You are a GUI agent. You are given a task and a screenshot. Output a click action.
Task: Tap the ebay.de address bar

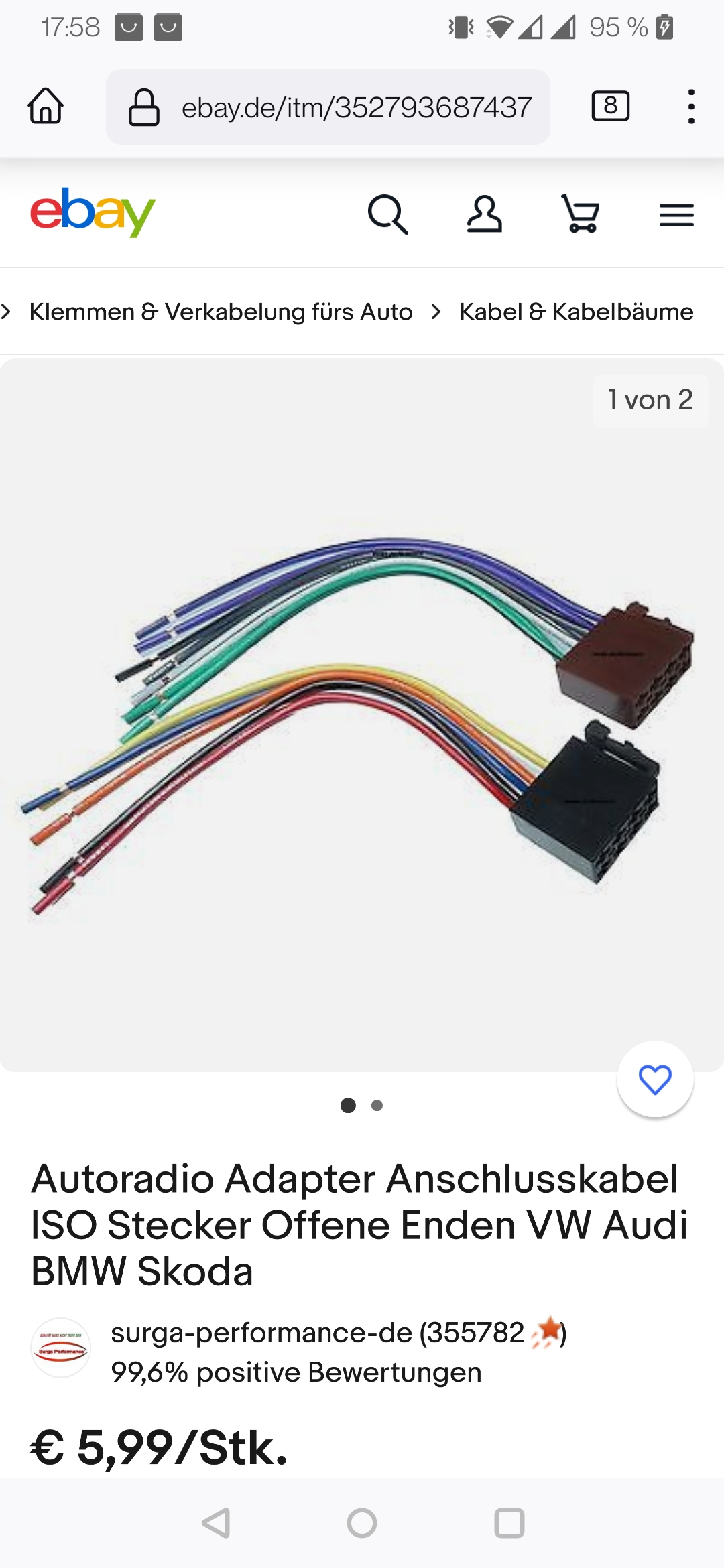[x=328, y=107]
